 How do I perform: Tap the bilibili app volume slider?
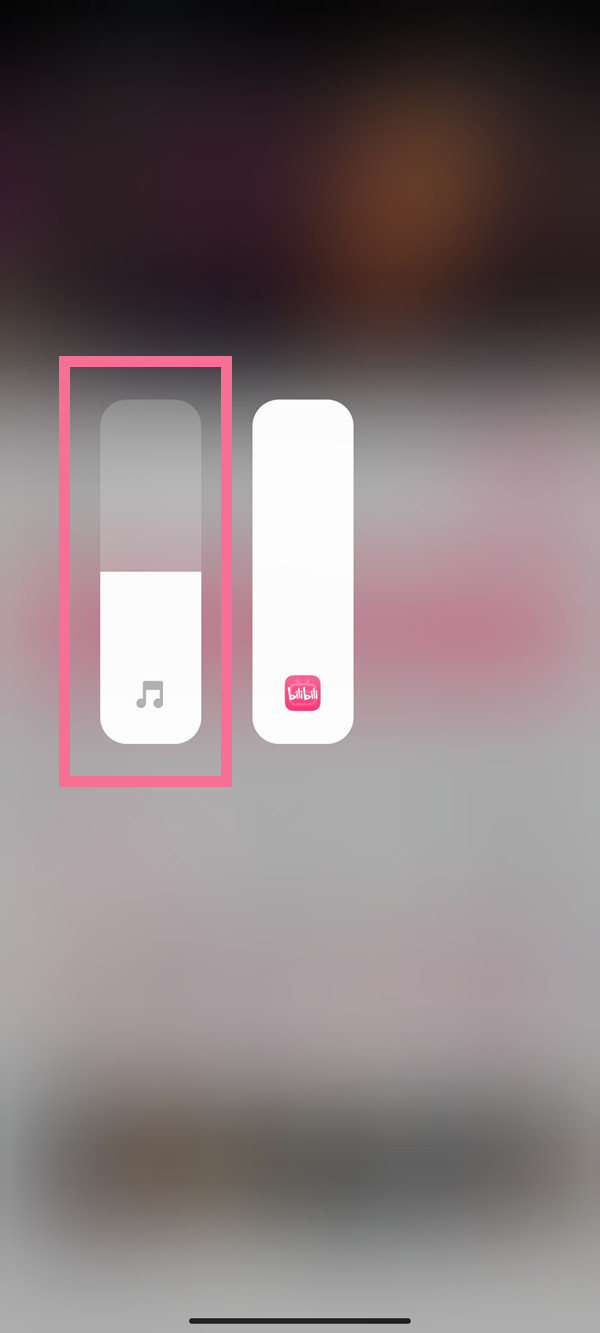click(x=302, y=572)
